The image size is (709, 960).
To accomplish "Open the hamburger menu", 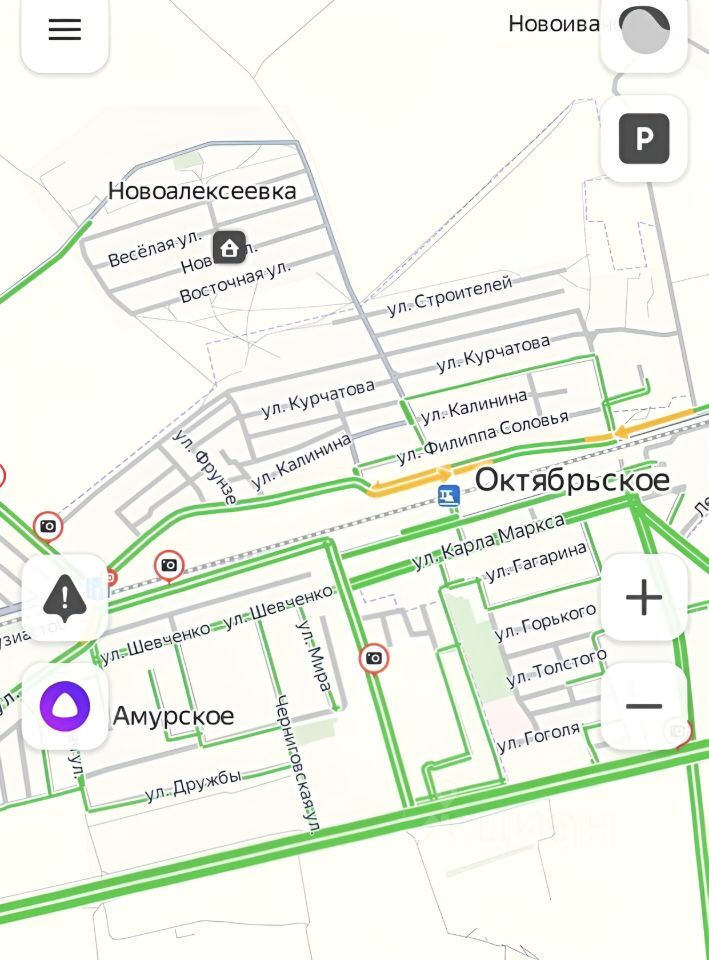I will [x=64, y=30].
